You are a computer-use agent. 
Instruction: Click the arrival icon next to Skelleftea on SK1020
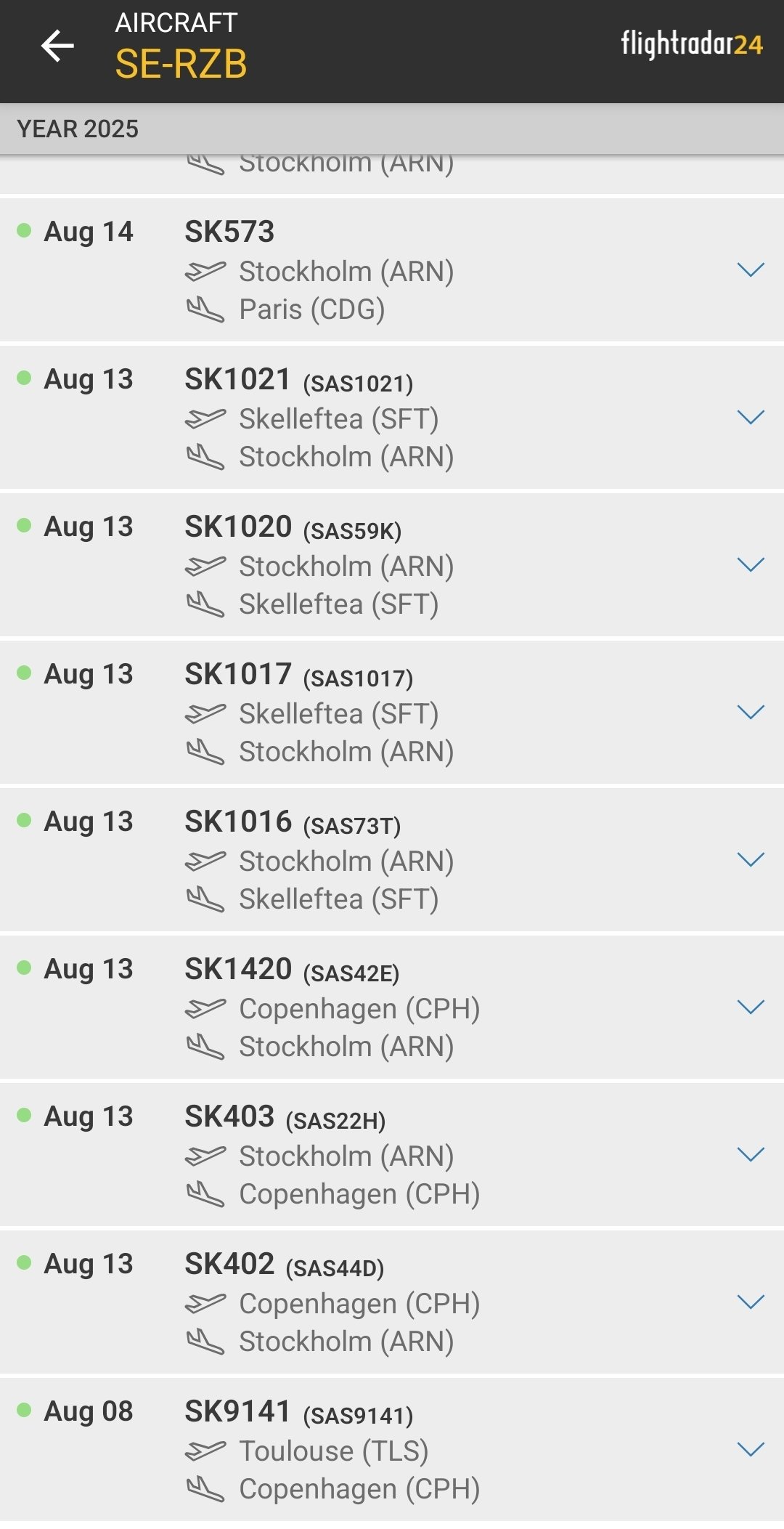click(207, 603)
